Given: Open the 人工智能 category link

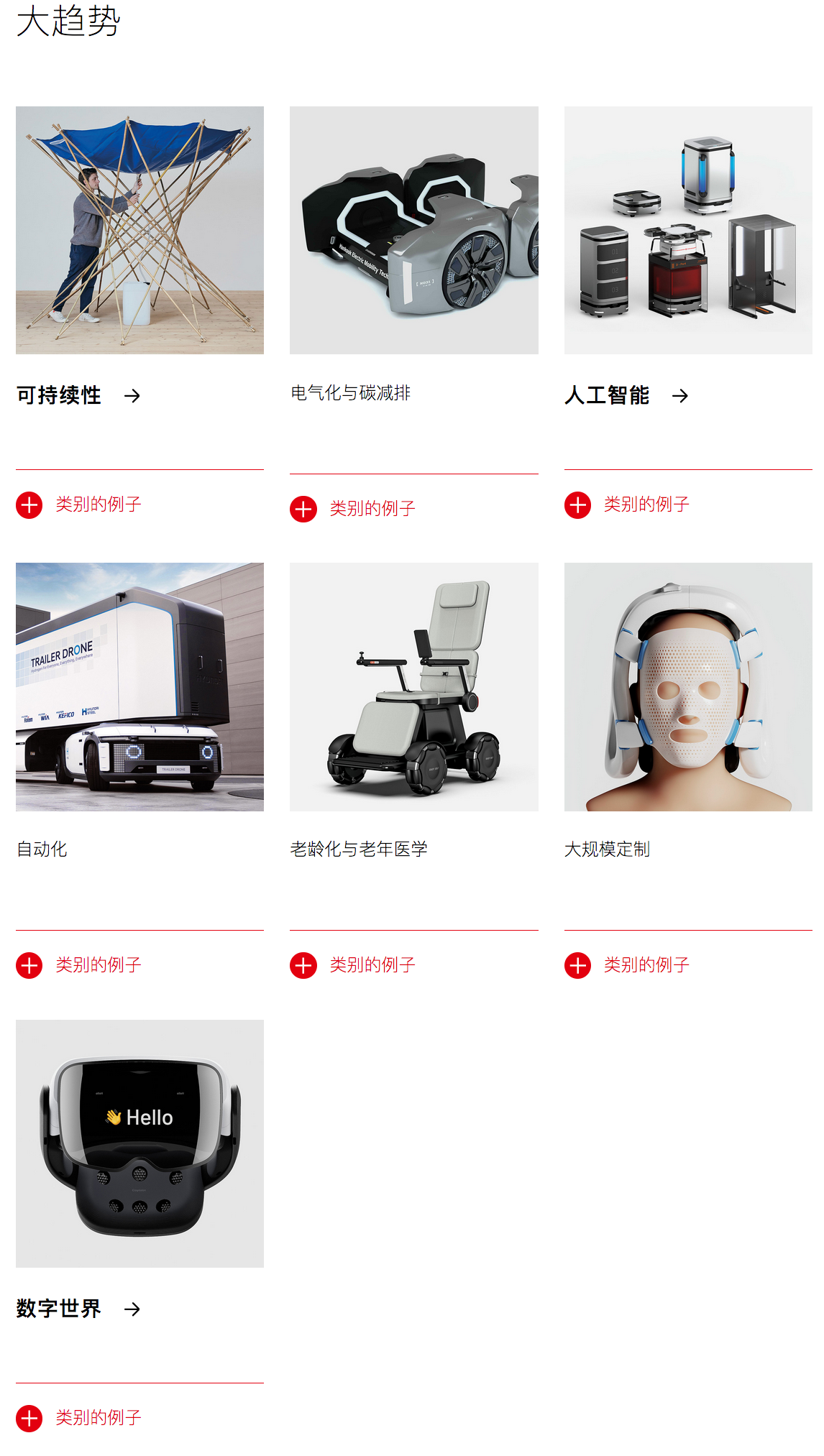Looking at the screenshot, I should 626,395.
